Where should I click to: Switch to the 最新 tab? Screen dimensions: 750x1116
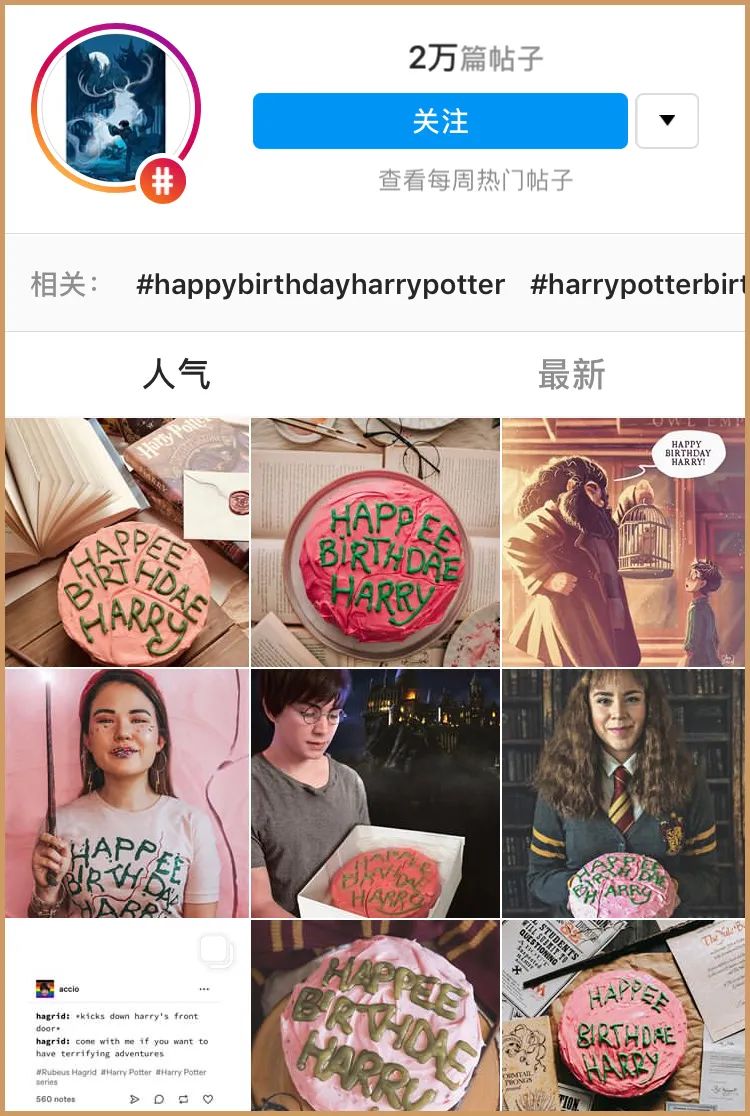coord(571,375)
